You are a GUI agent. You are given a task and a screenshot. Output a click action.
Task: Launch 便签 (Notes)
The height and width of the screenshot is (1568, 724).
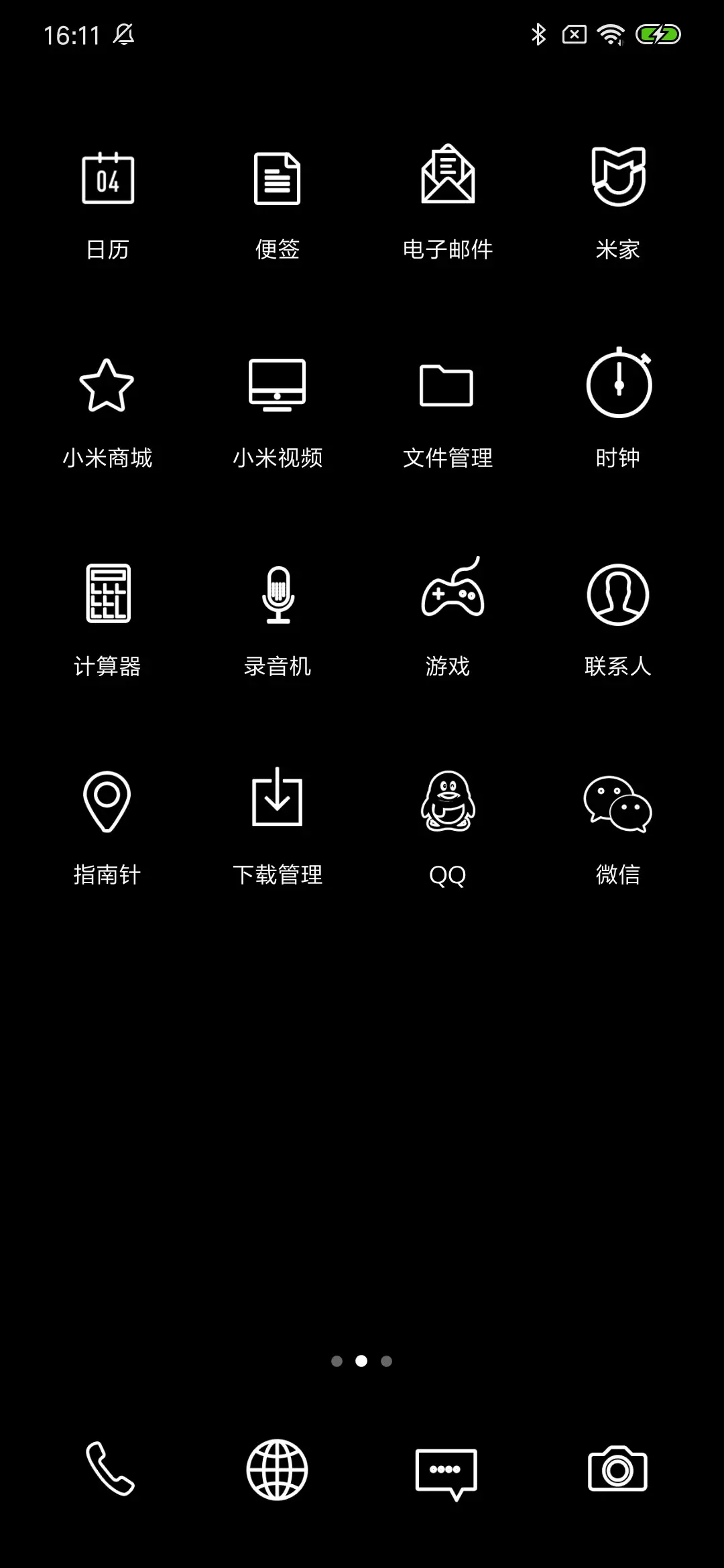coord(278,180)
